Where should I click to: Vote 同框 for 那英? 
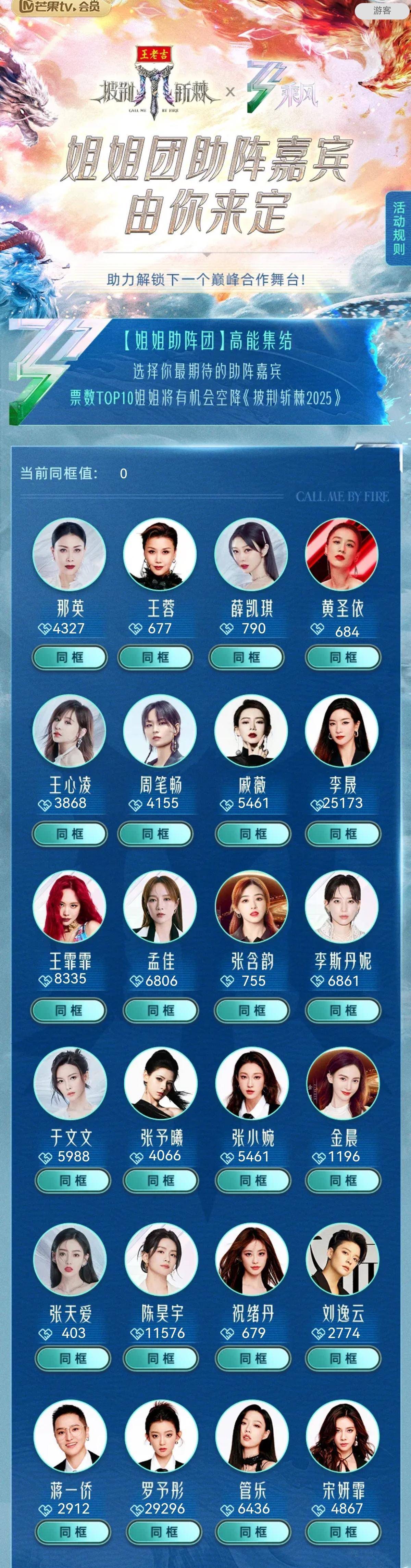point(70,657)
